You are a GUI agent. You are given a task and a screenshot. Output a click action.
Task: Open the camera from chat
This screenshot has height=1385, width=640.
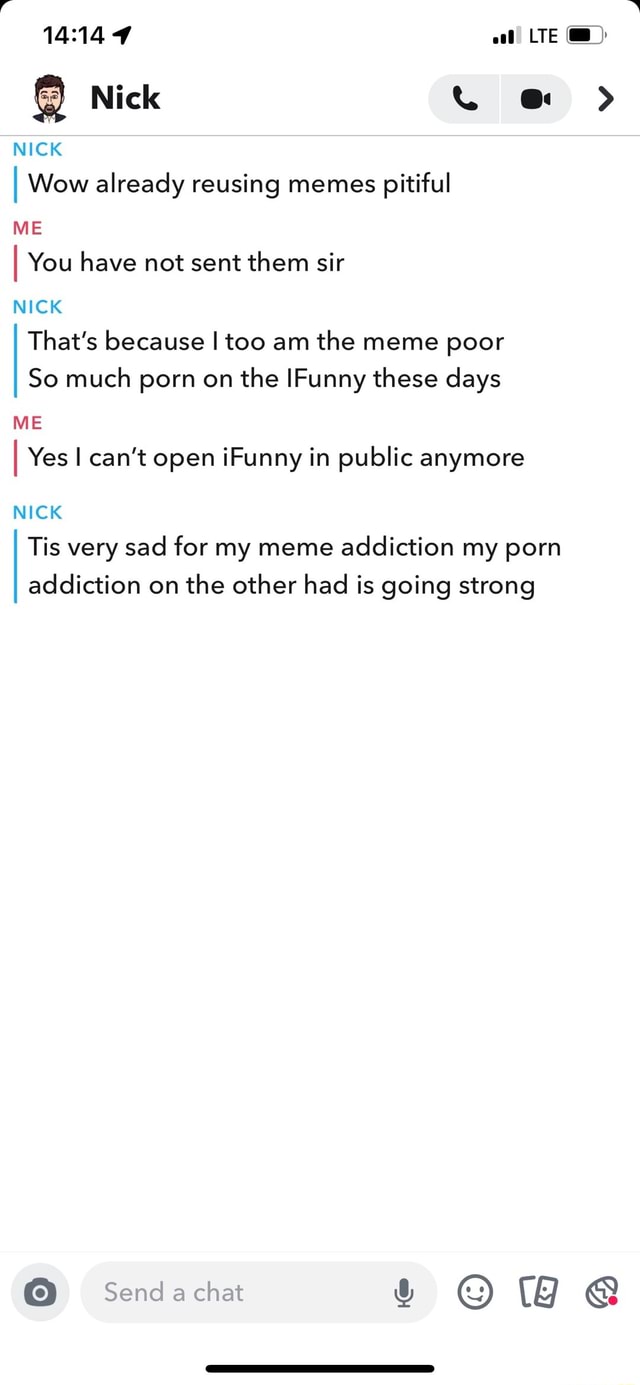click(40, 1293)
